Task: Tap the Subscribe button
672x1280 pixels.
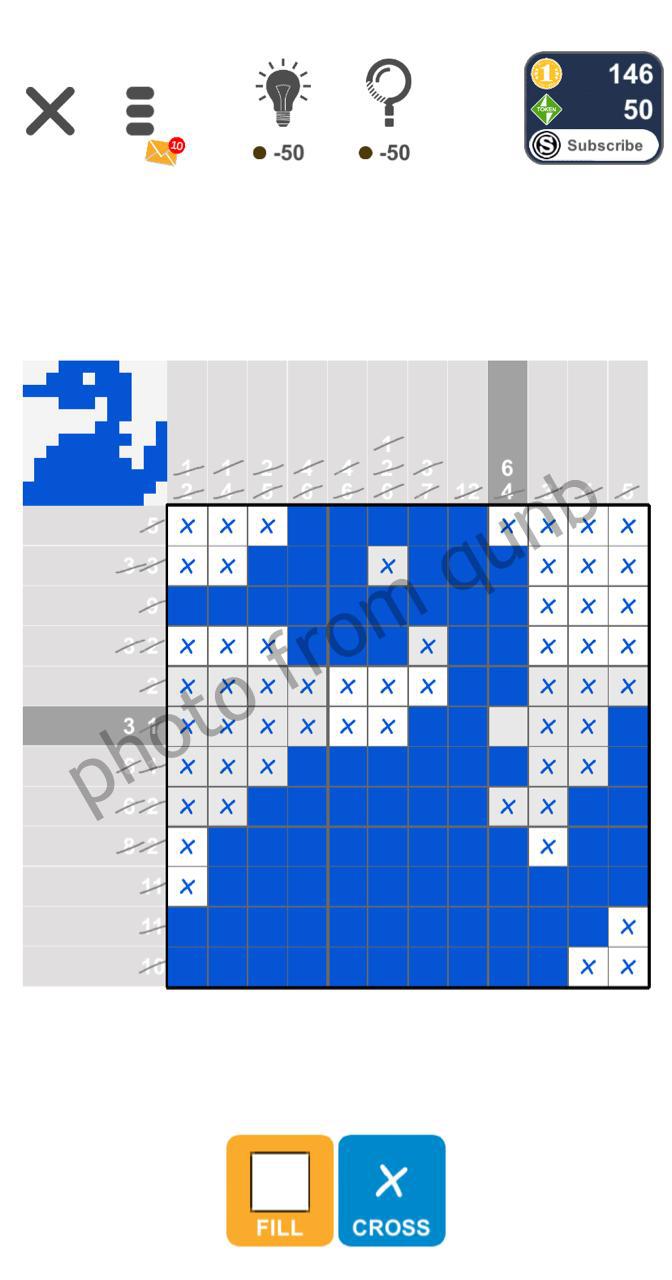Action: pos(593,146)
